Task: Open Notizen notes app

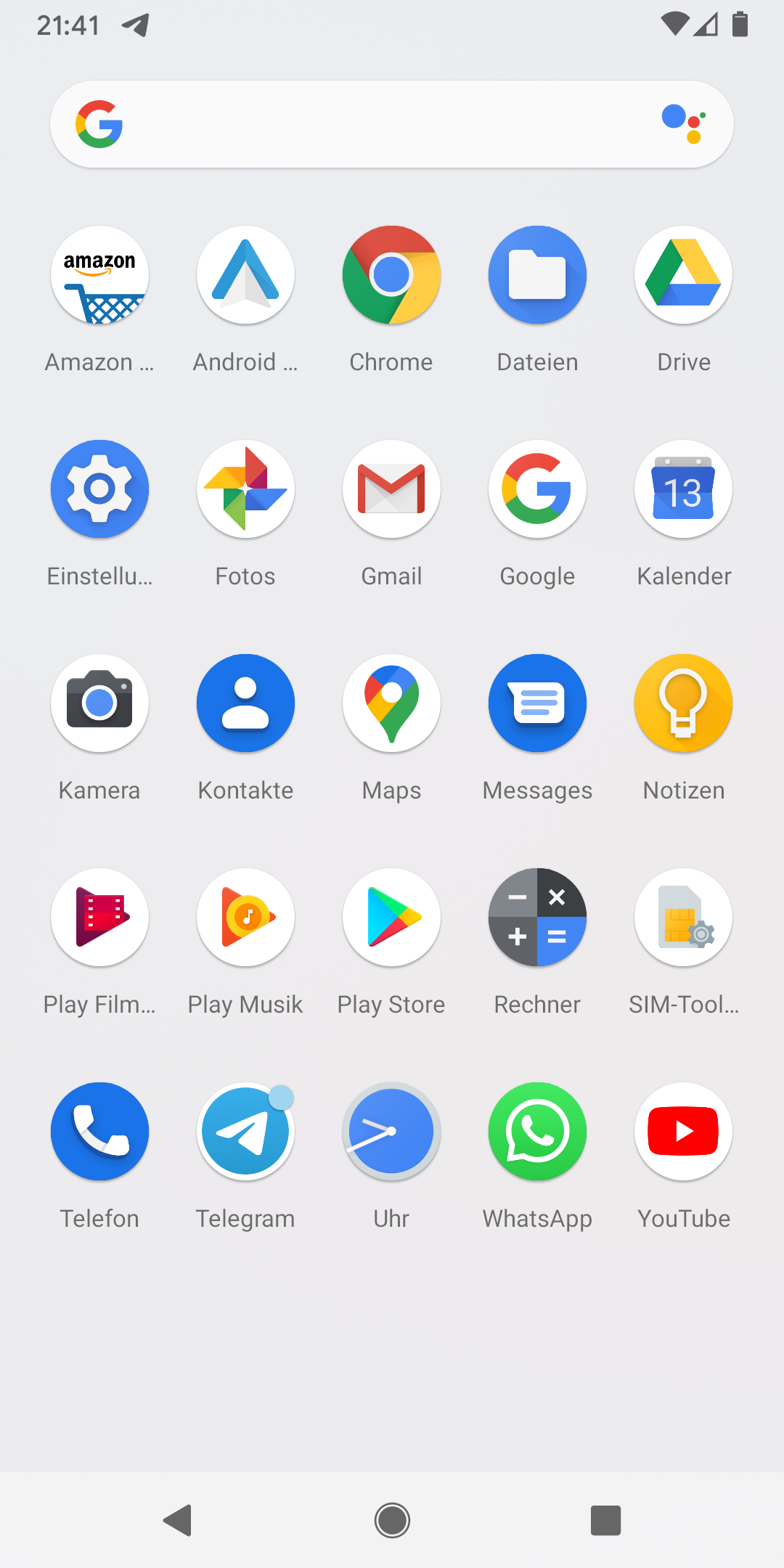Action: 683,703
